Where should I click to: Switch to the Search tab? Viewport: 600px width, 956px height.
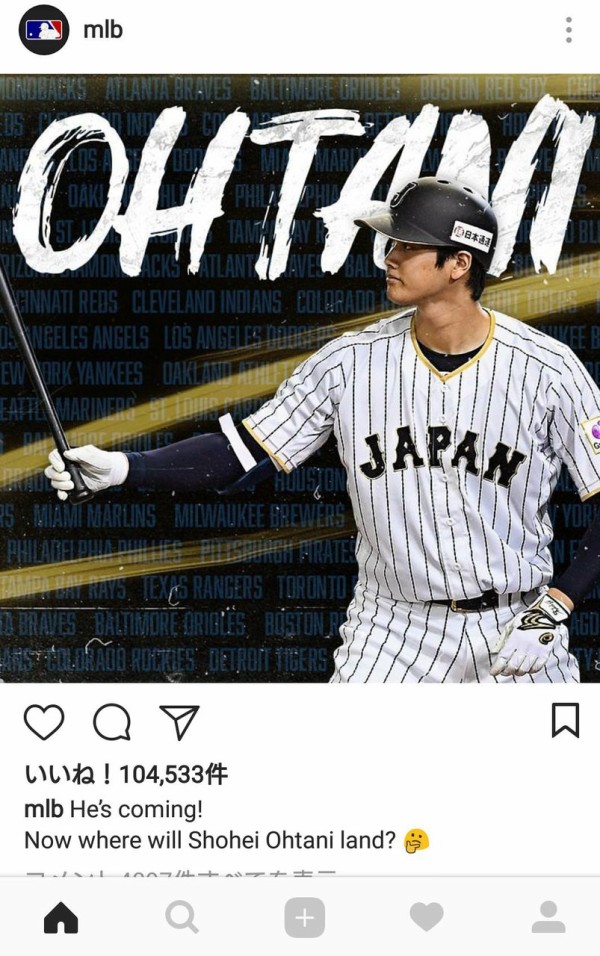coord(182,917)
